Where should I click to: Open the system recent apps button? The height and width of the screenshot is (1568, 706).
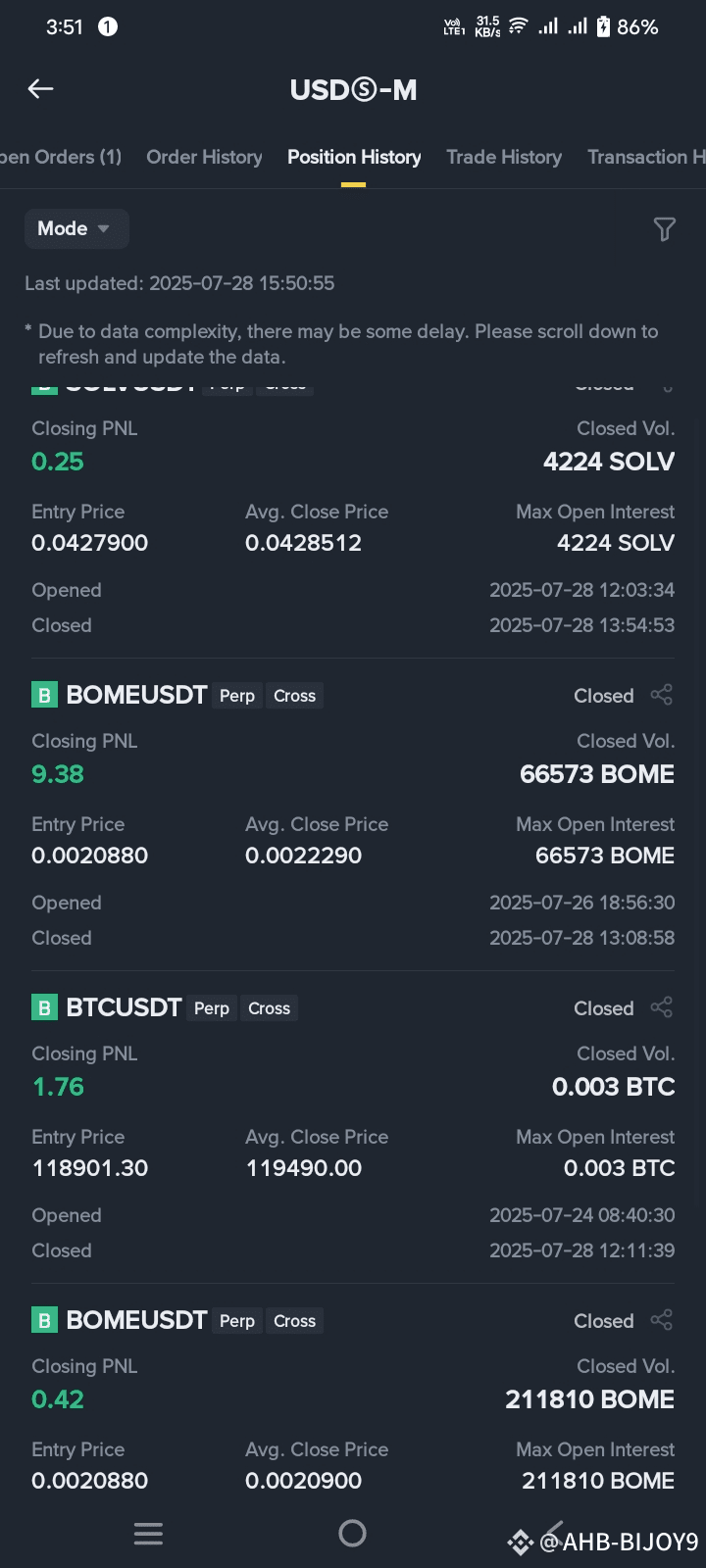coord(148,1534)
